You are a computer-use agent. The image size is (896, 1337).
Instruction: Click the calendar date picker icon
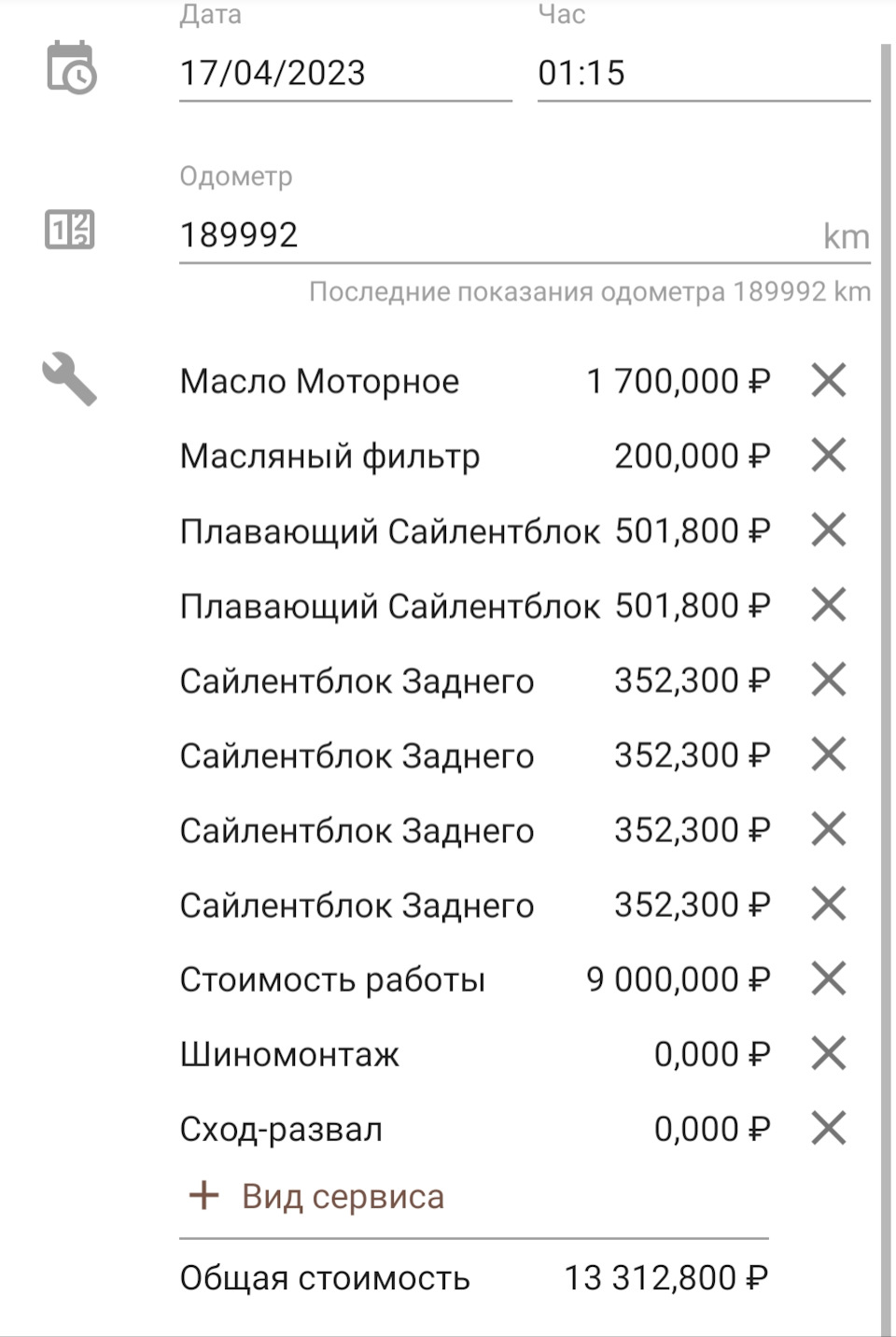(x=70, y=67)
